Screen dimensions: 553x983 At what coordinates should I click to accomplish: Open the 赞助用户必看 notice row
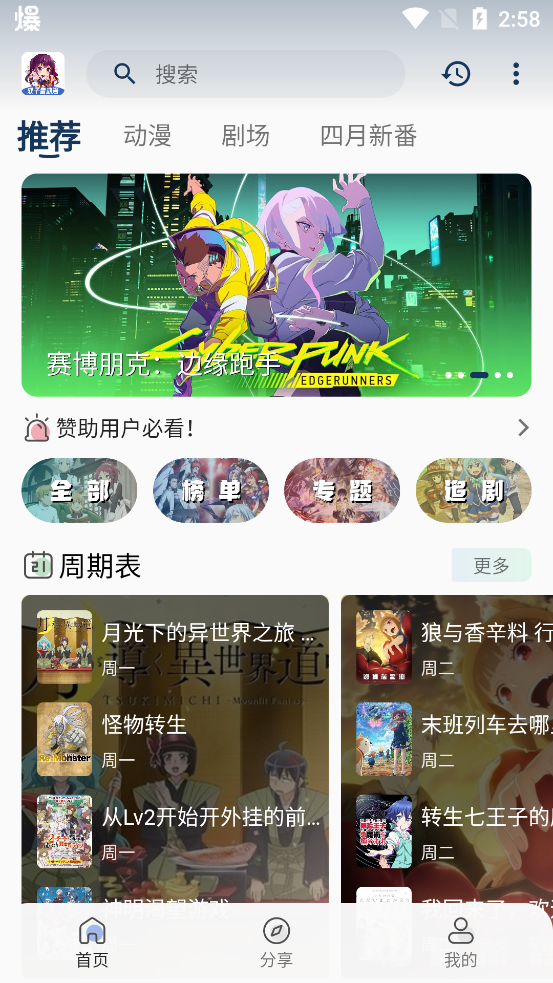click(x=276, y=428)
